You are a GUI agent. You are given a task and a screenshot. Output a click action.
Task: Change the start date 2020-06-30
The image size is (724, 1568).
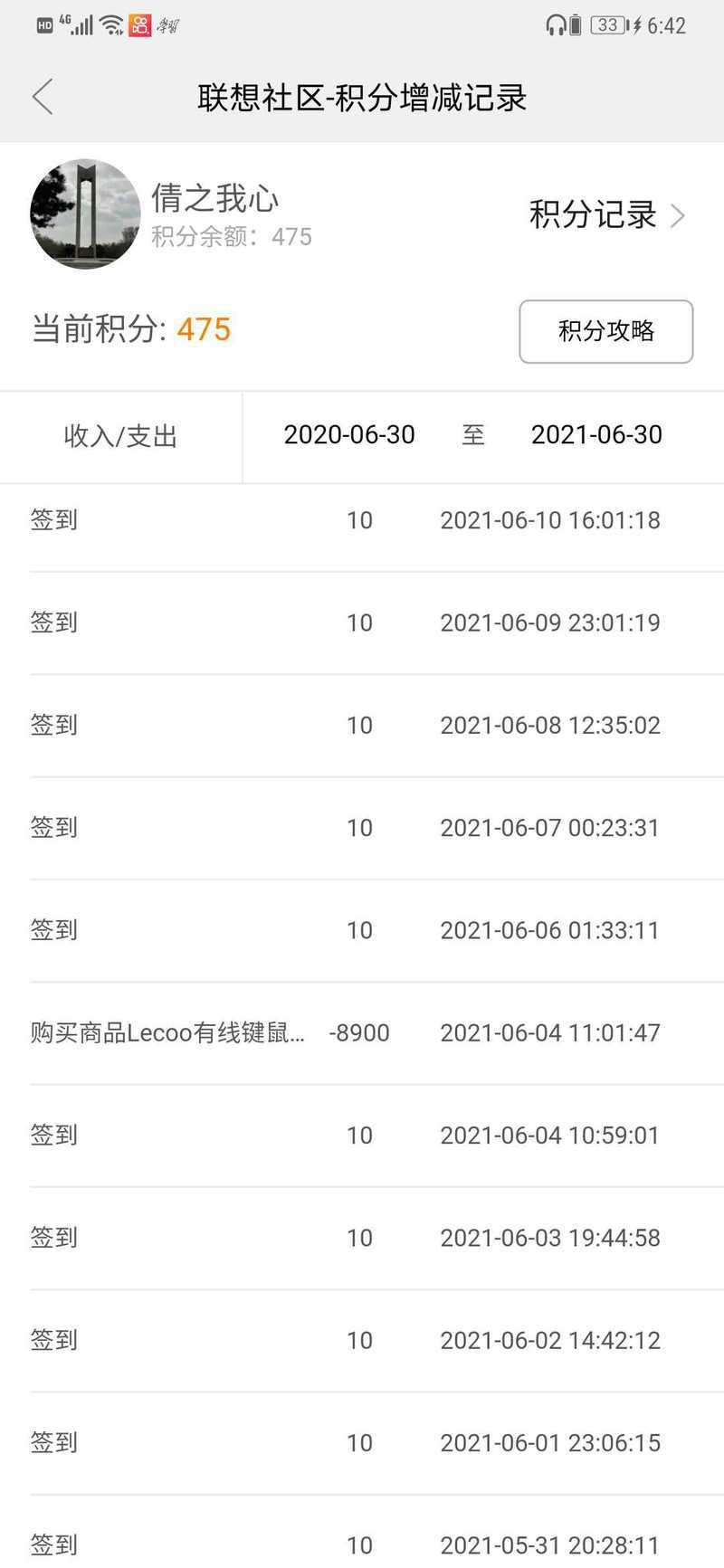click(x=349, y=435)
